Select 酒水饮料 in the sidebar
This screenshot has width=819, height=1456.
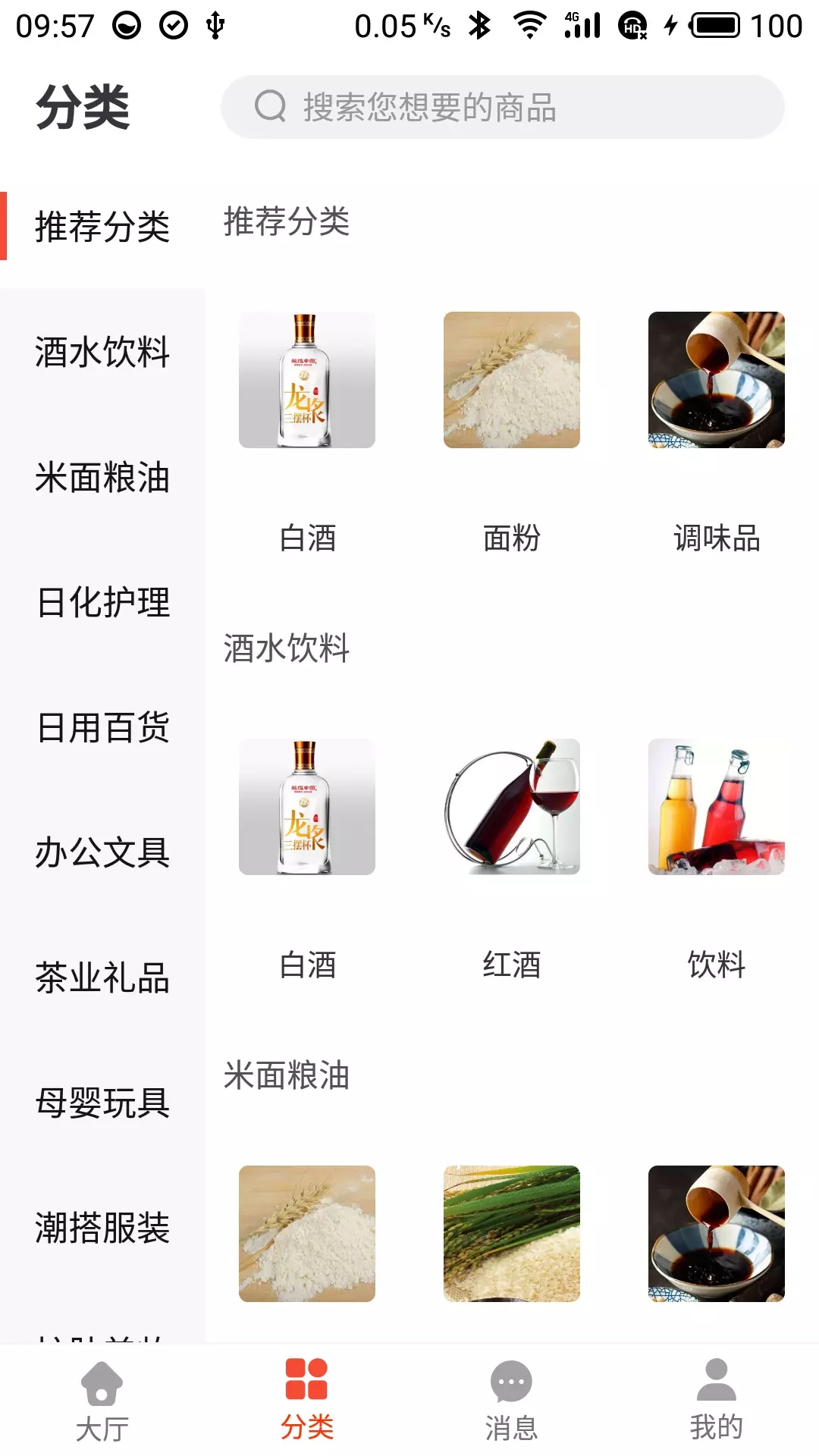click(x=102, y=352)
